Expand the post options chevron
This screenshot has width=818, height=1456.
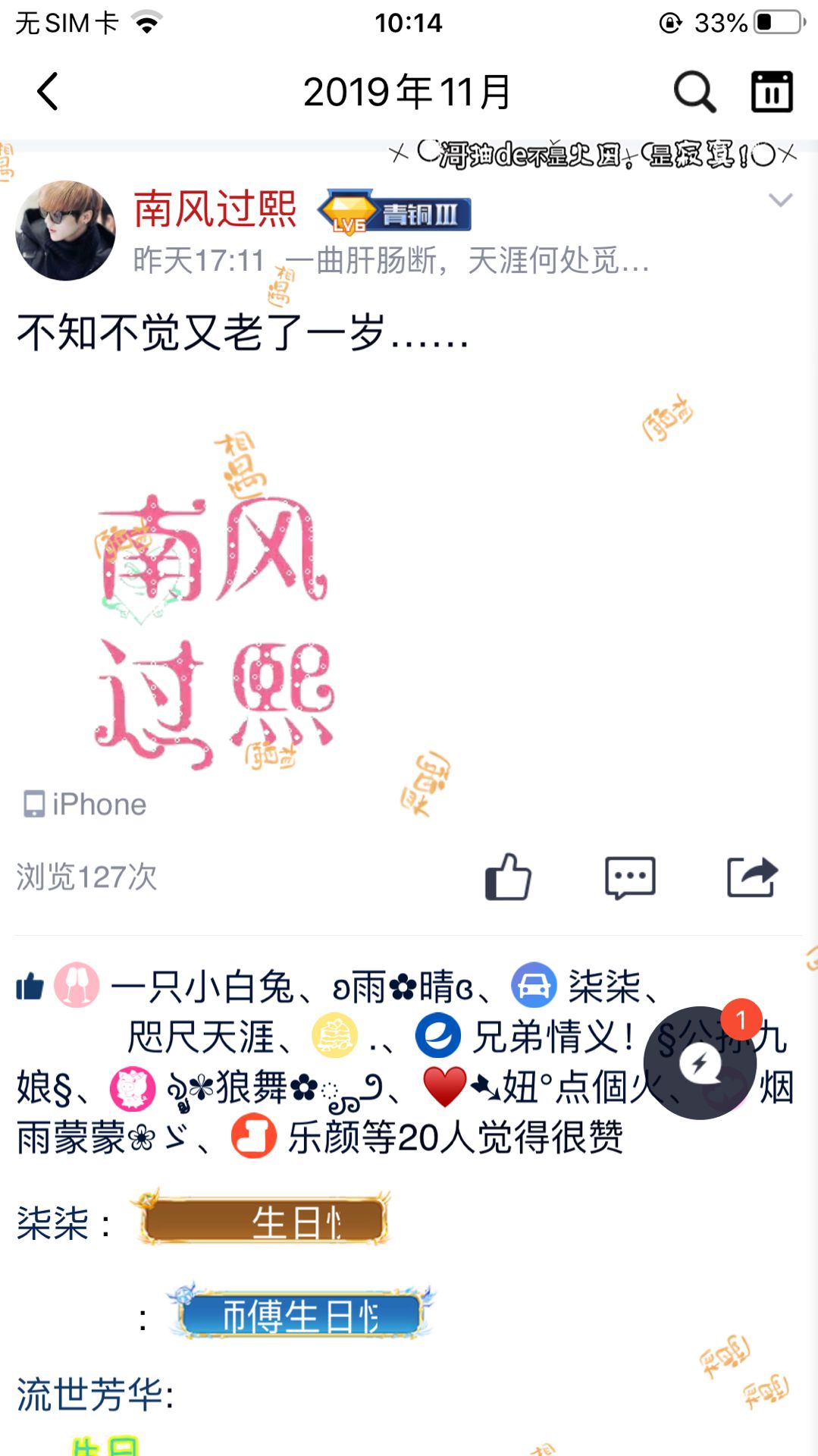[780, 200]
